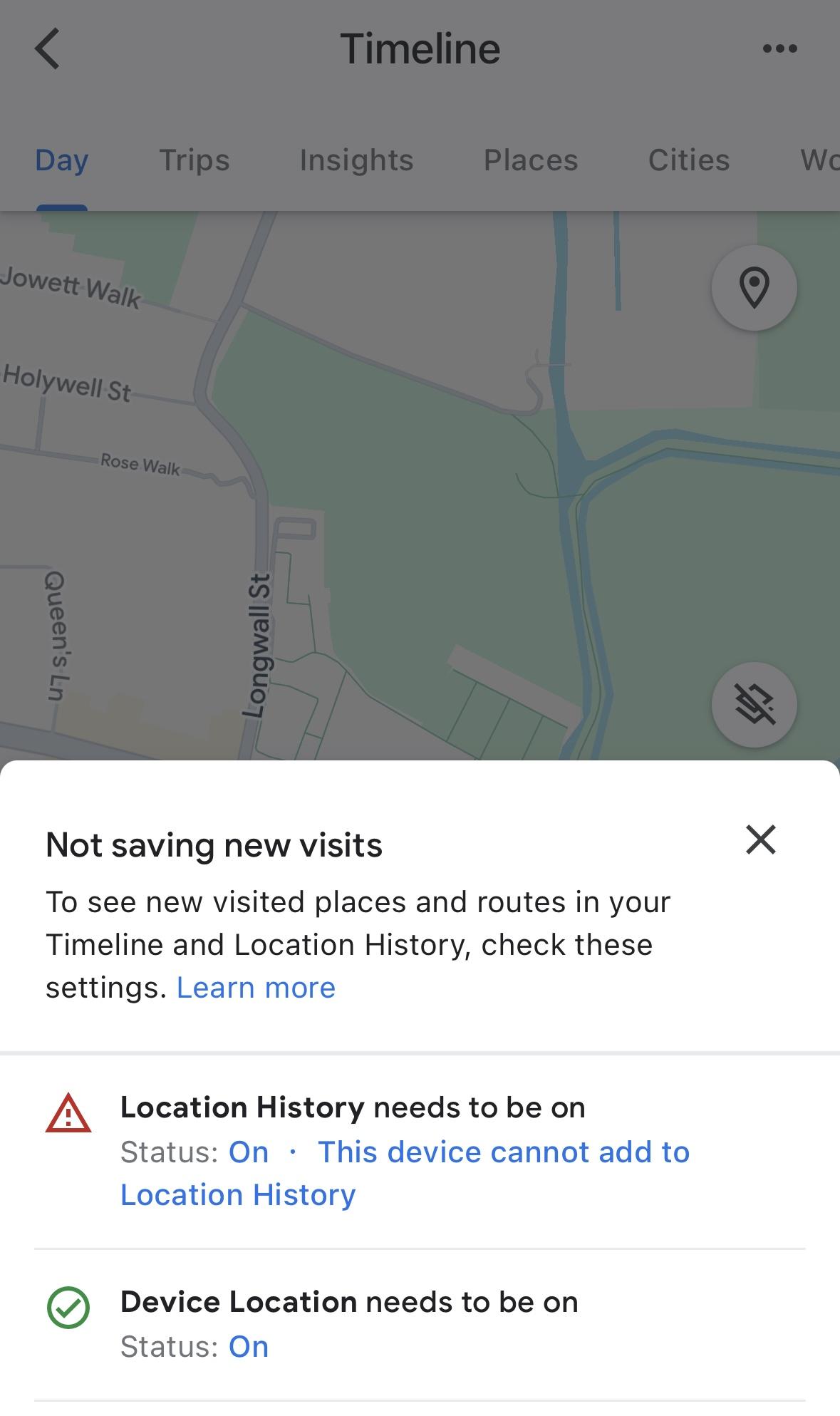Go back from Timeline

tap(47, 49)
